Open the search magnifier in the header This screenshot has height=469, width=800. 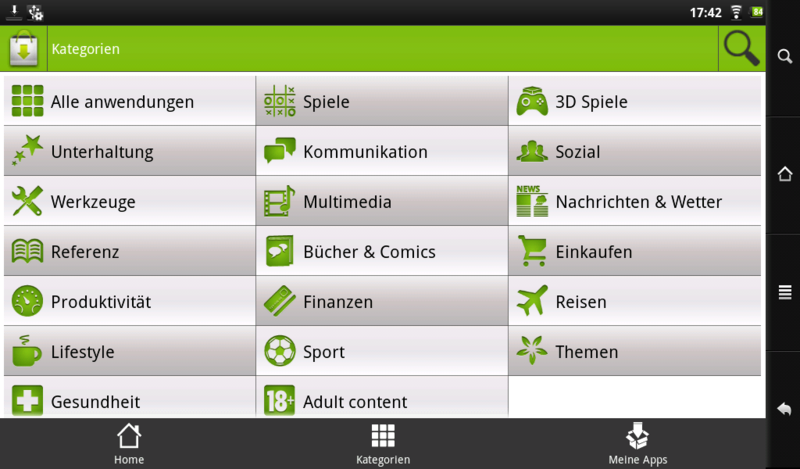point(741,48)
